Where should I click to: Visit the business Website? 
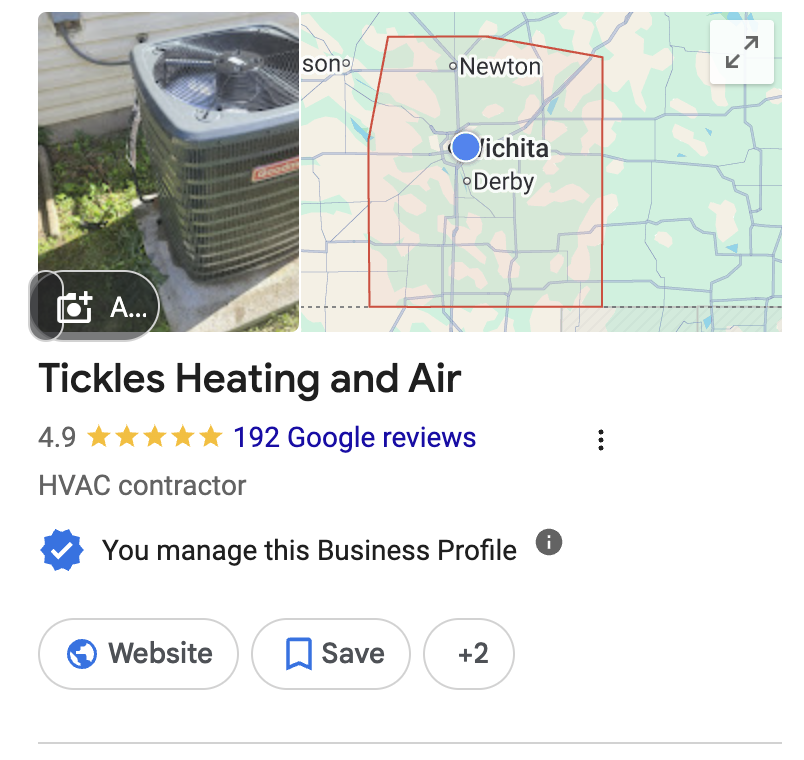pos(138,654)
